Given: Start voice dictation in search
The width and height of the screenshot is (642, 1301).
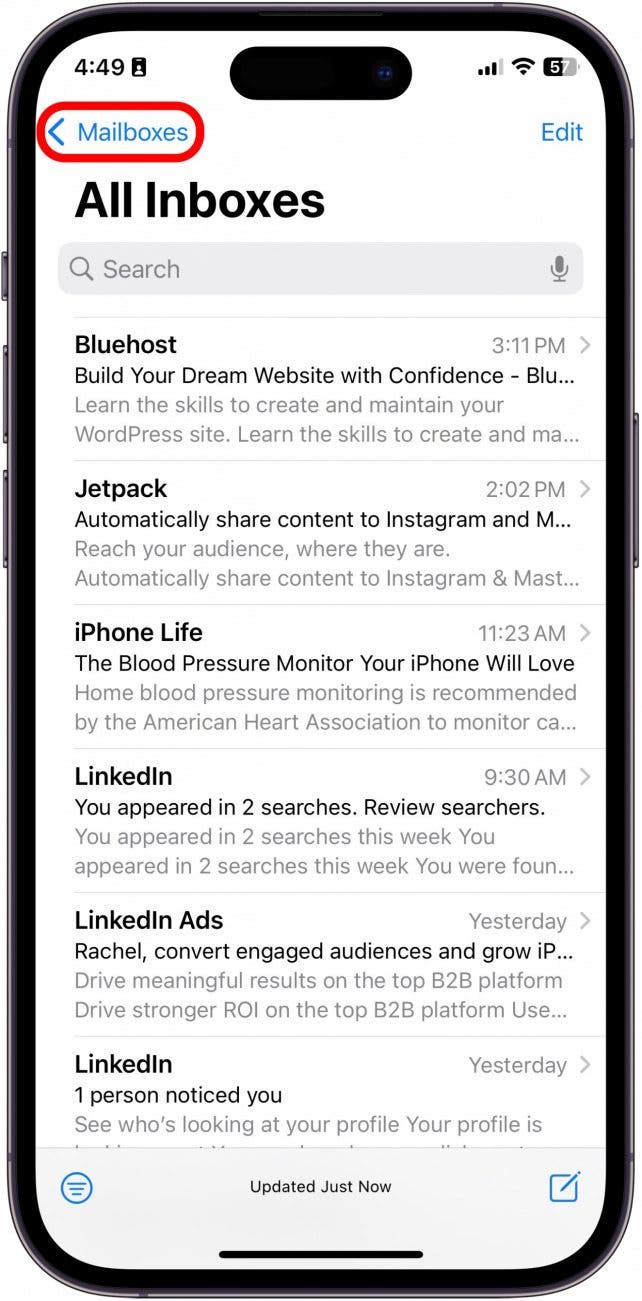Looking at the screenshot, I should tap(559, 269).
